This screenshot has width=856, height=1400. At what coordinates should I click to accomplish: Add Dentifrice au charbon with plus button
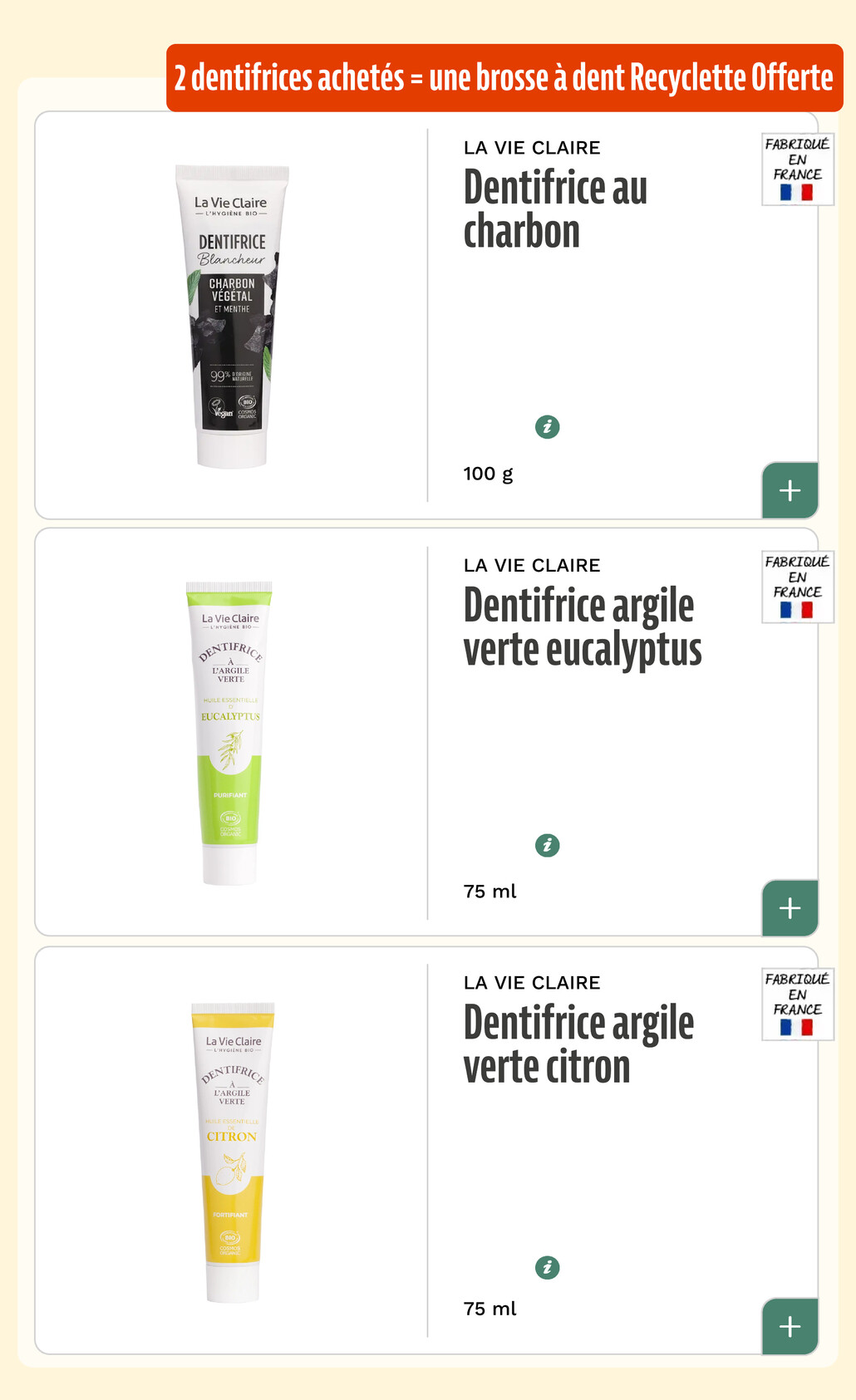point(790,490)
